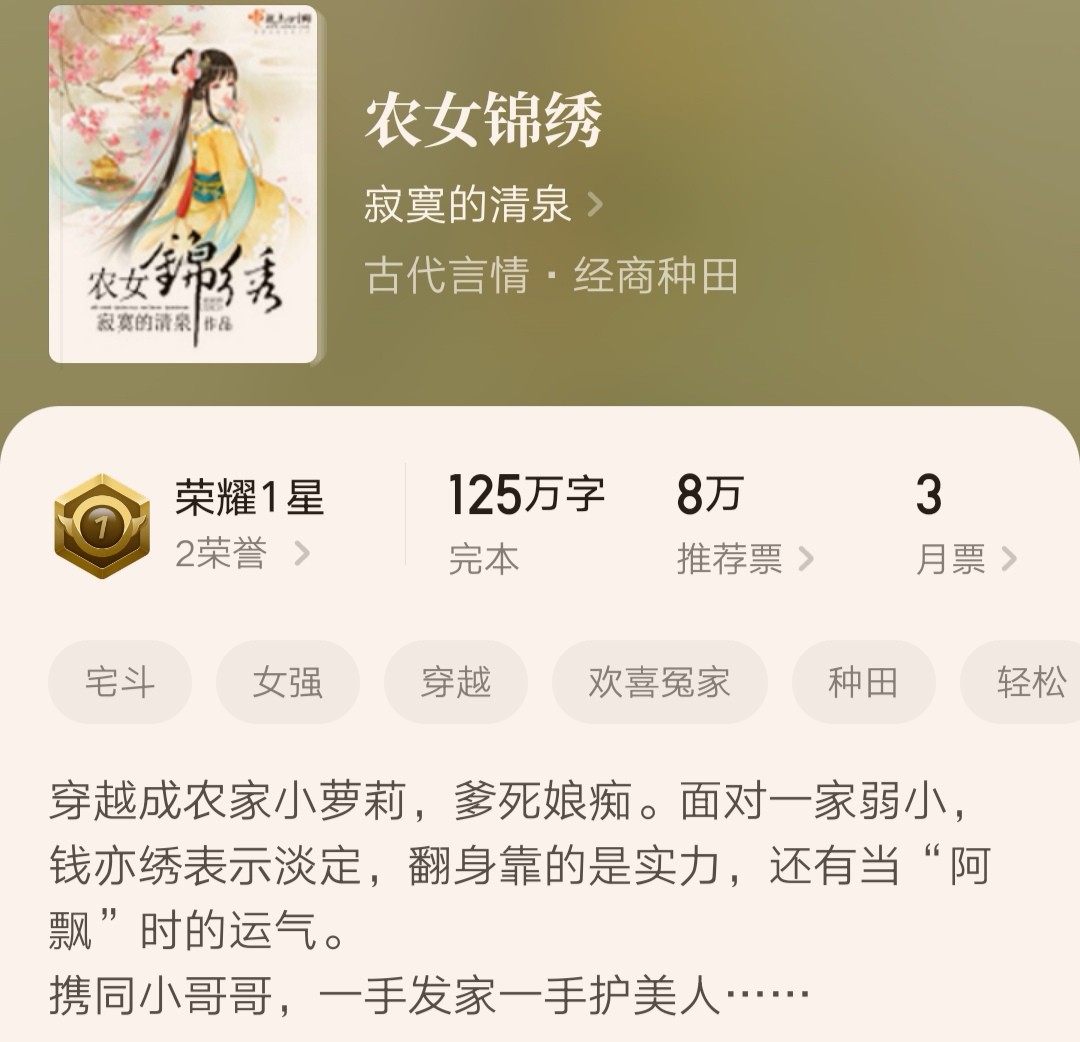Choose the 种田 tag chip
Viewport: 1080px width, 1042px height.
[x=863, y=683]
